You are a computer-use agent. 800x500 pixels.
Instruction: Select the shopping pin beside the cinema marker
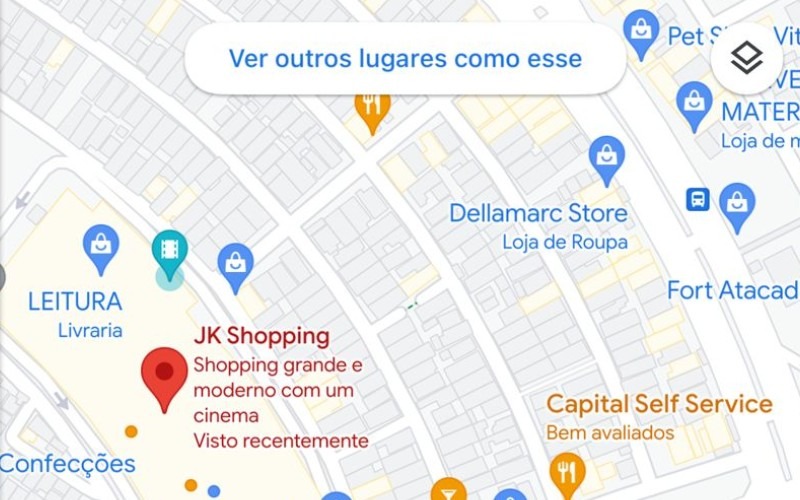click(235, 266)
